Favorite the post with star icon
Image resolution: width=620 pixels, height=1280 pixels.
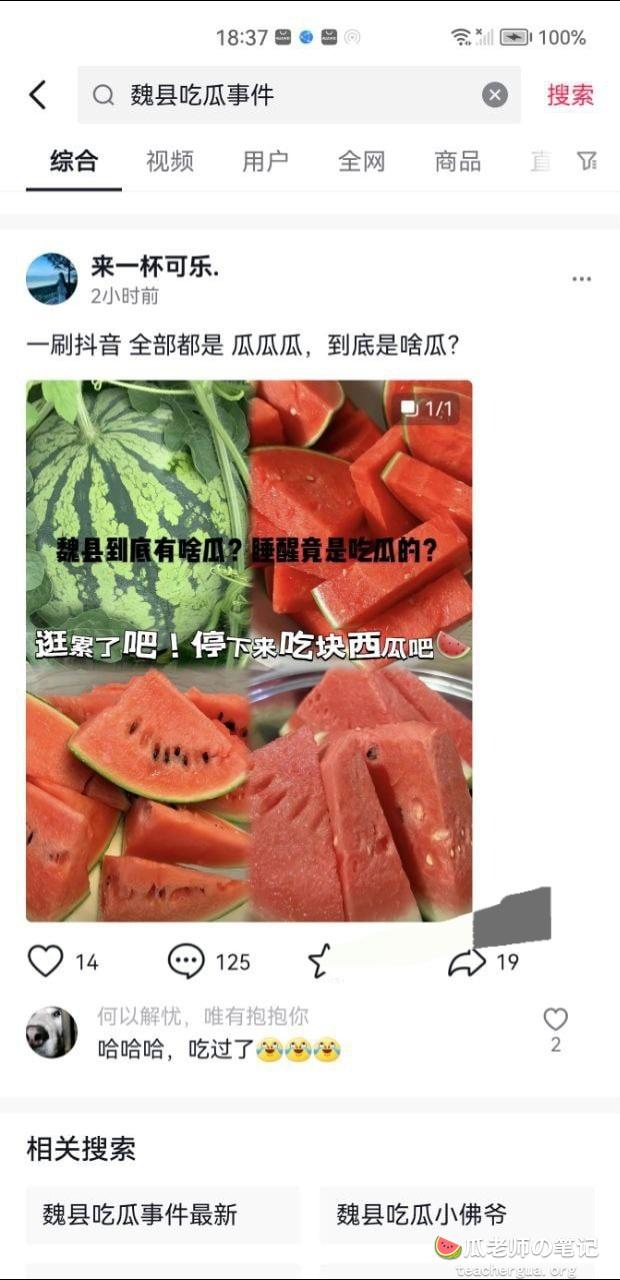[320, 961]
